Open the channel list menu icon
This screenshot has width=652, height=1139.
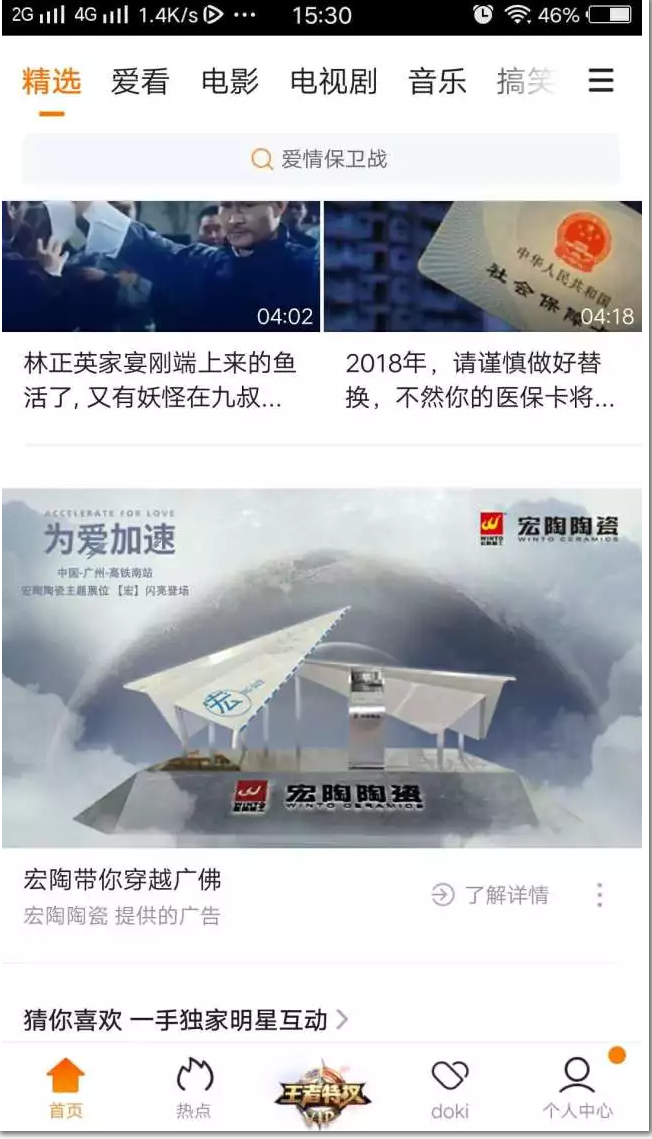coord(601,81)
